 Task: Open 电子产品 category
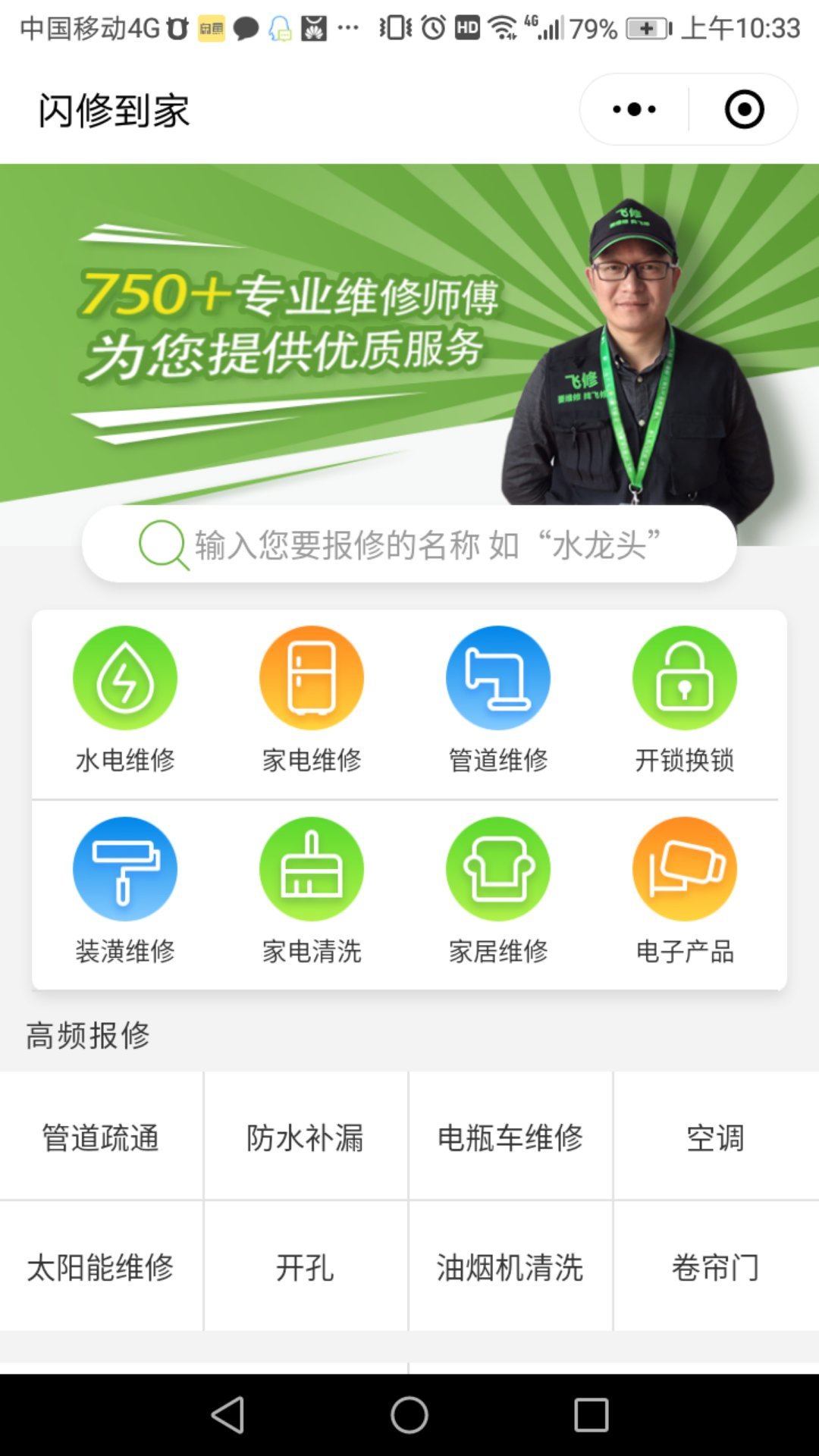(x=685, y=889)
